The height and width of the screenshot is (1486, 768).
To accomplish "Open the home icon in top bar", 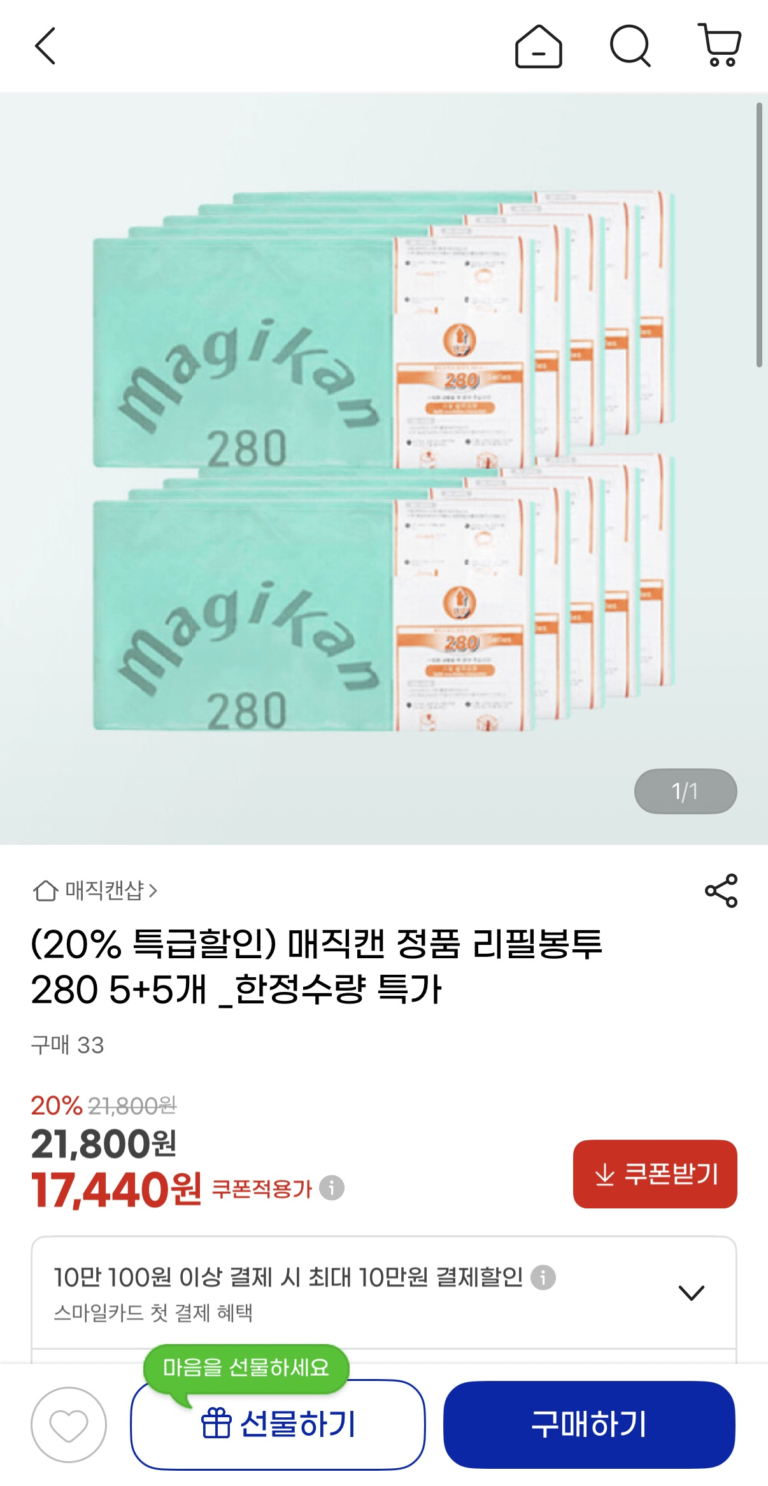I will tap(538, 46).
